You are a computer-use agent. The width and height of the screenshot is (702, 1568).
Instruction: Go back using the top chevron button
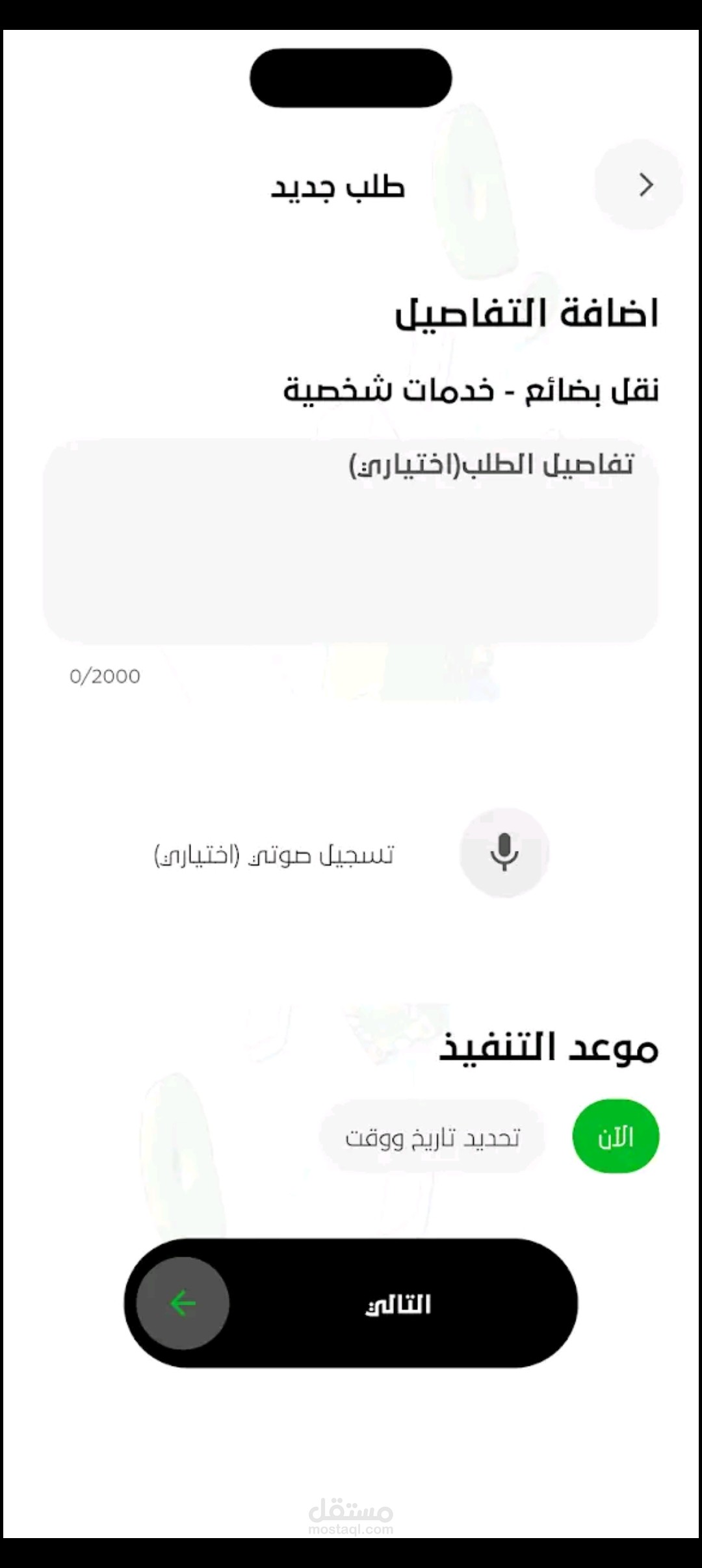pos(639,185)
